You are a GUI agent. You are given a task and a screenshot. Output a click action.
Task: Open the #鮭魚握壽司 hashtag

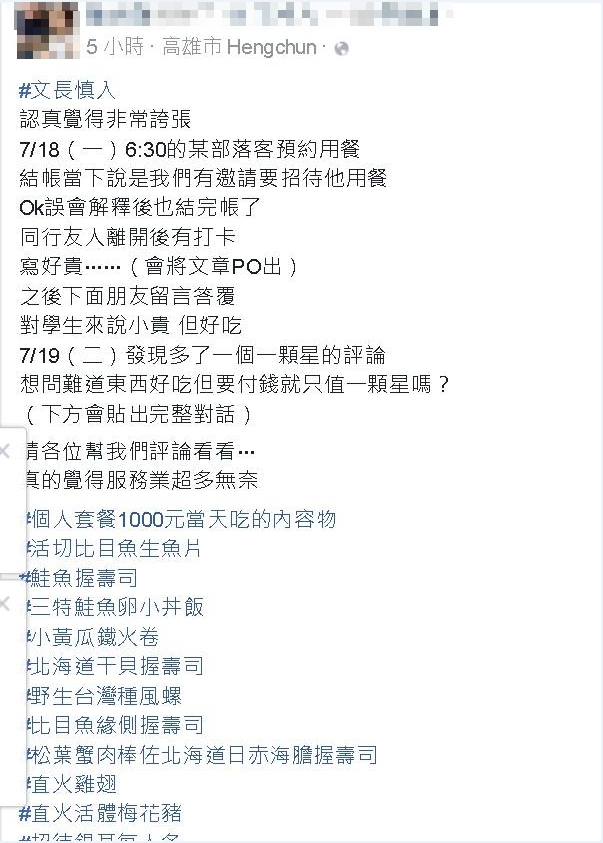point(83,578)
